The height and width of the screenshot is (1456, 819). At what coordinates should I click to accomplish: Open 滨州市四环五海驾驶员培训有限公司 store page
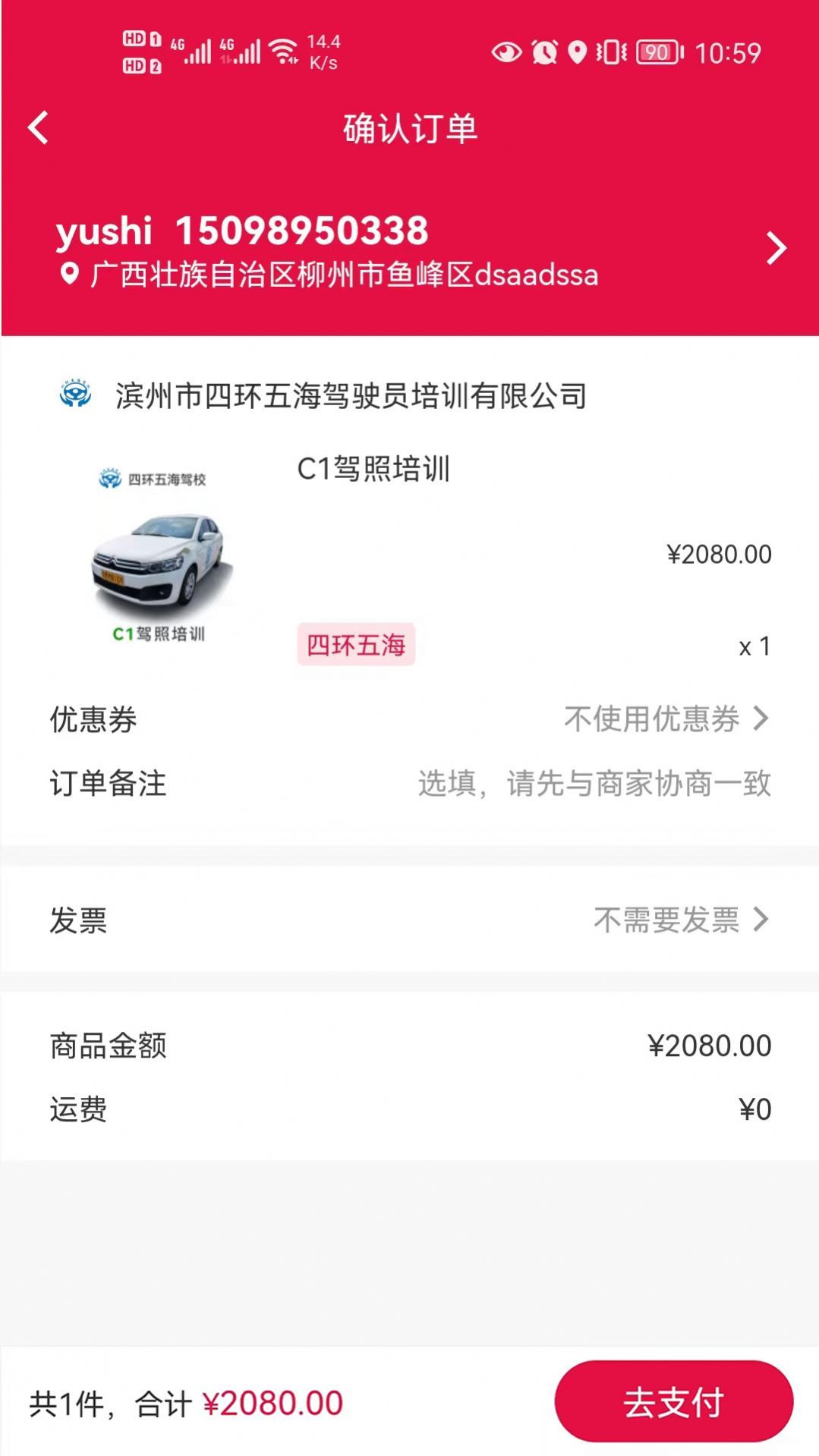tap(349, 393)
